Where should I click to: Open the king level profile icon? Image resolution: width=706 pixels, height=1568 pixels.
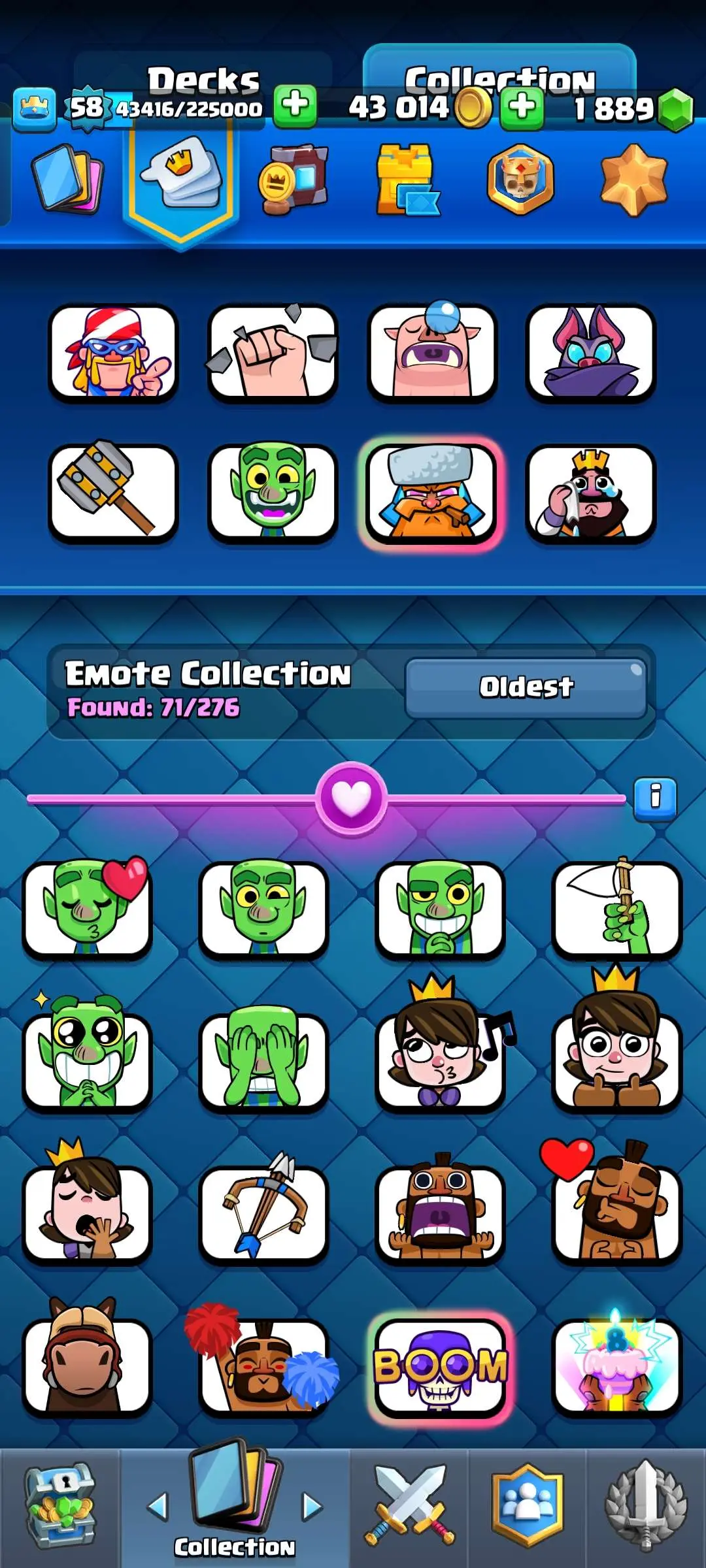(34, 108)
